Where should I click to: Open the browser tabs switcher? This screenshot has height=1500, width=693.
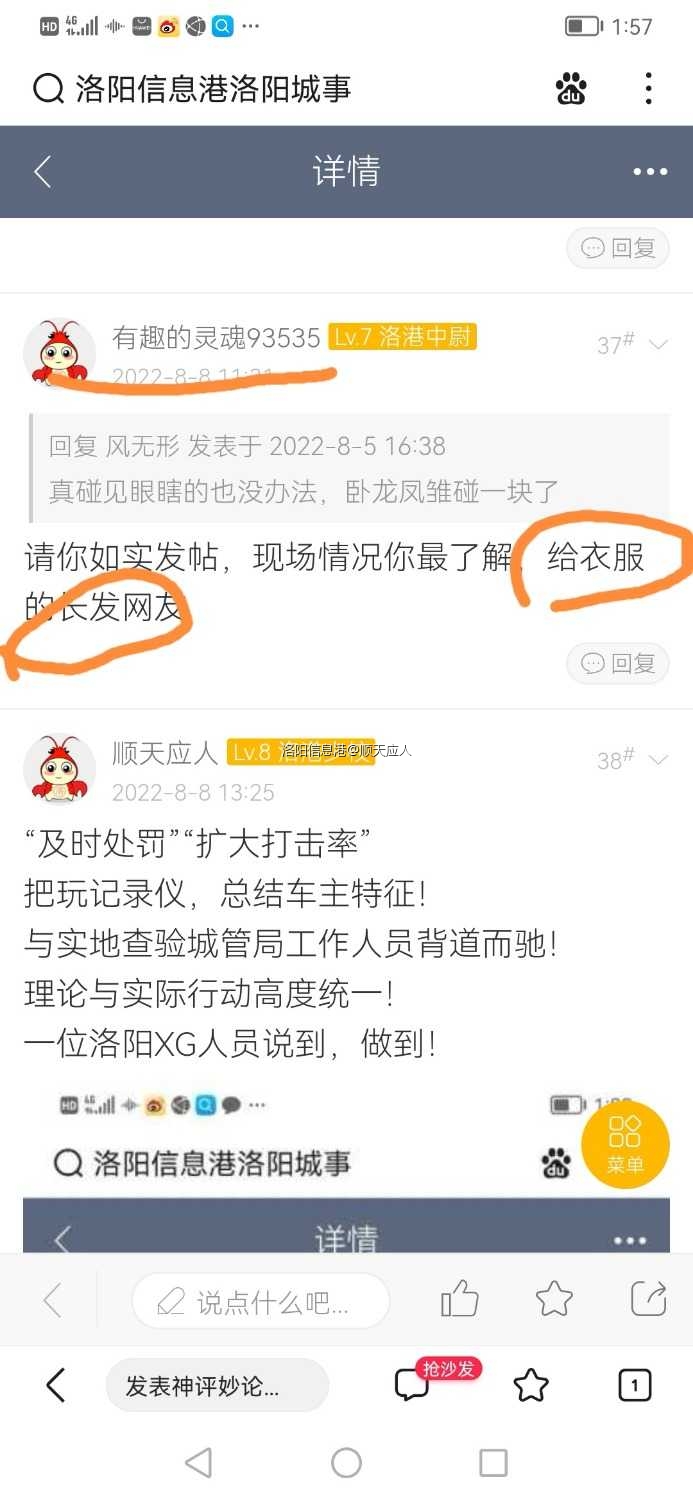pyautogui.click(x=634, y=1386)
